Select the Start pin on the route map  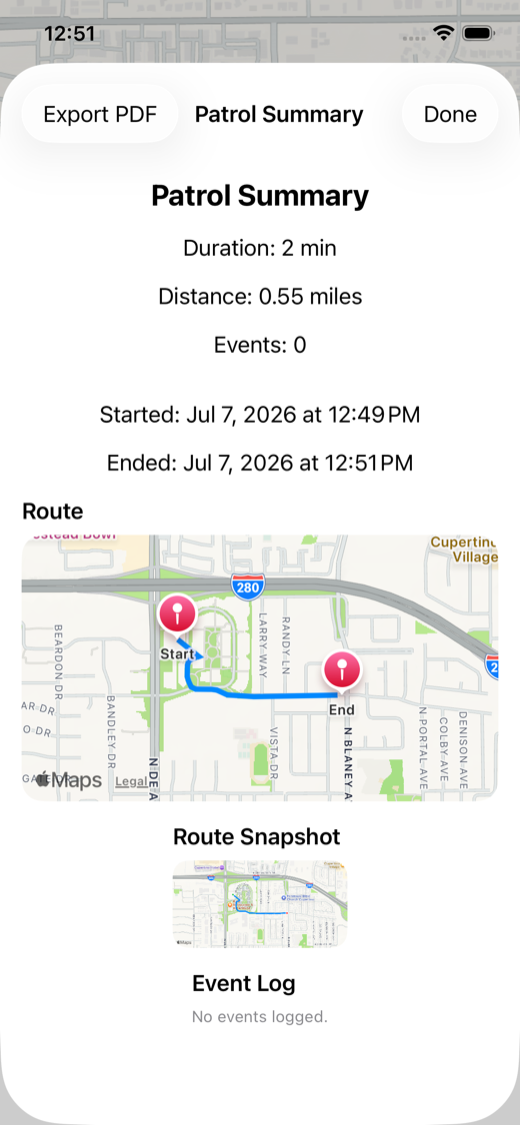pyautogui.click(x=178, y=615)
